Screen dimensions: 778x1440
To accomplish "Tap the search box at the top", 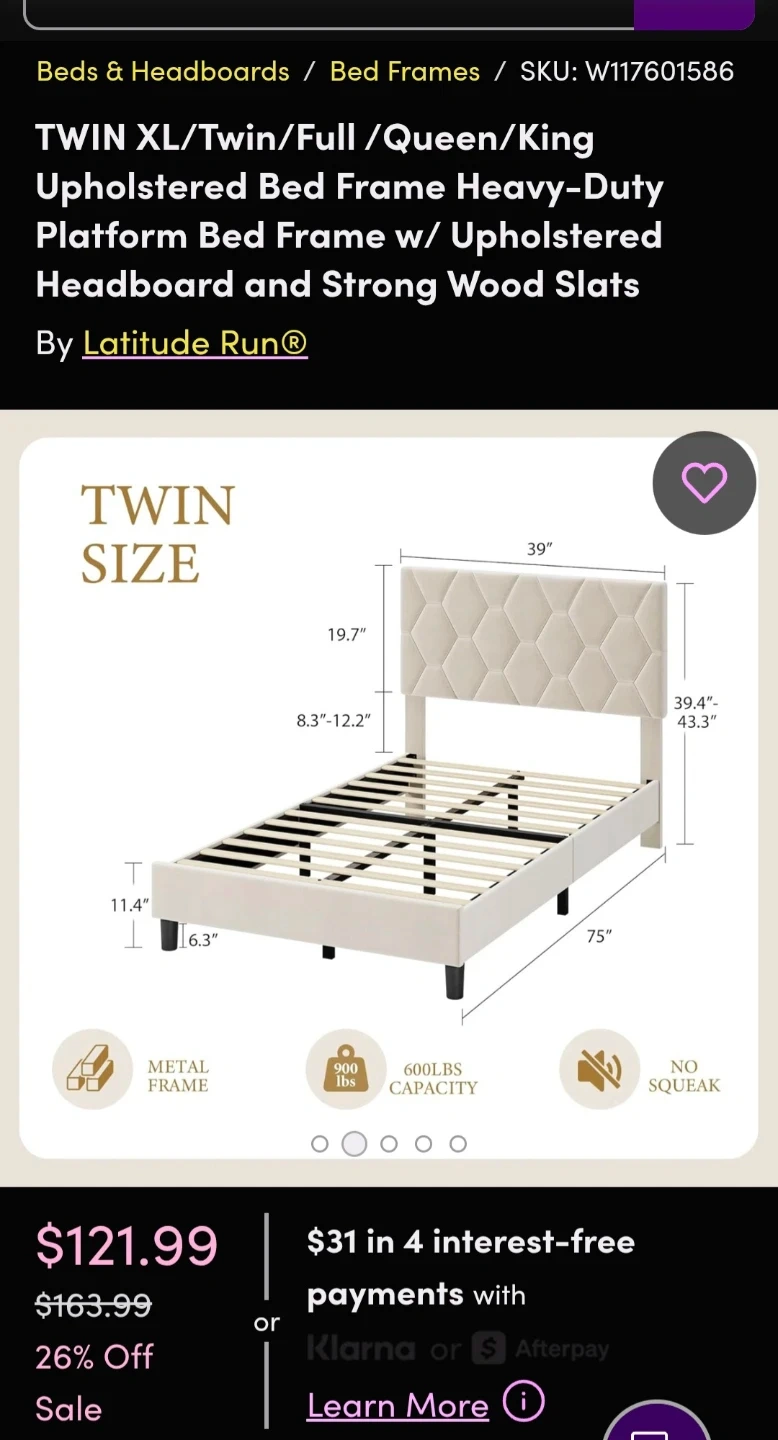I will coord(330,14).
